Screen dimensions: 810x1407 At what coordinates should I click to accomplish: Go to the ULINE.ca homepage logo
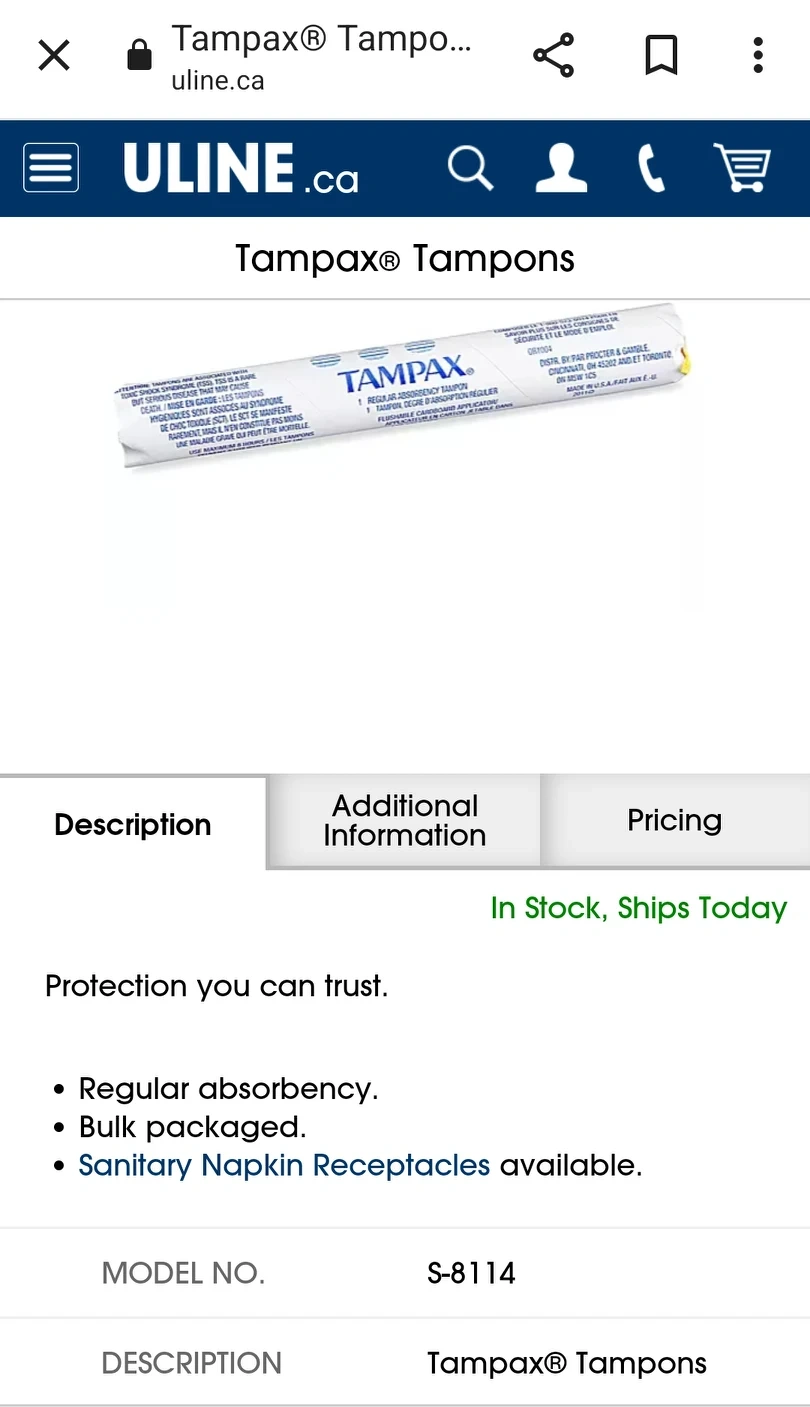coord(240,168)
